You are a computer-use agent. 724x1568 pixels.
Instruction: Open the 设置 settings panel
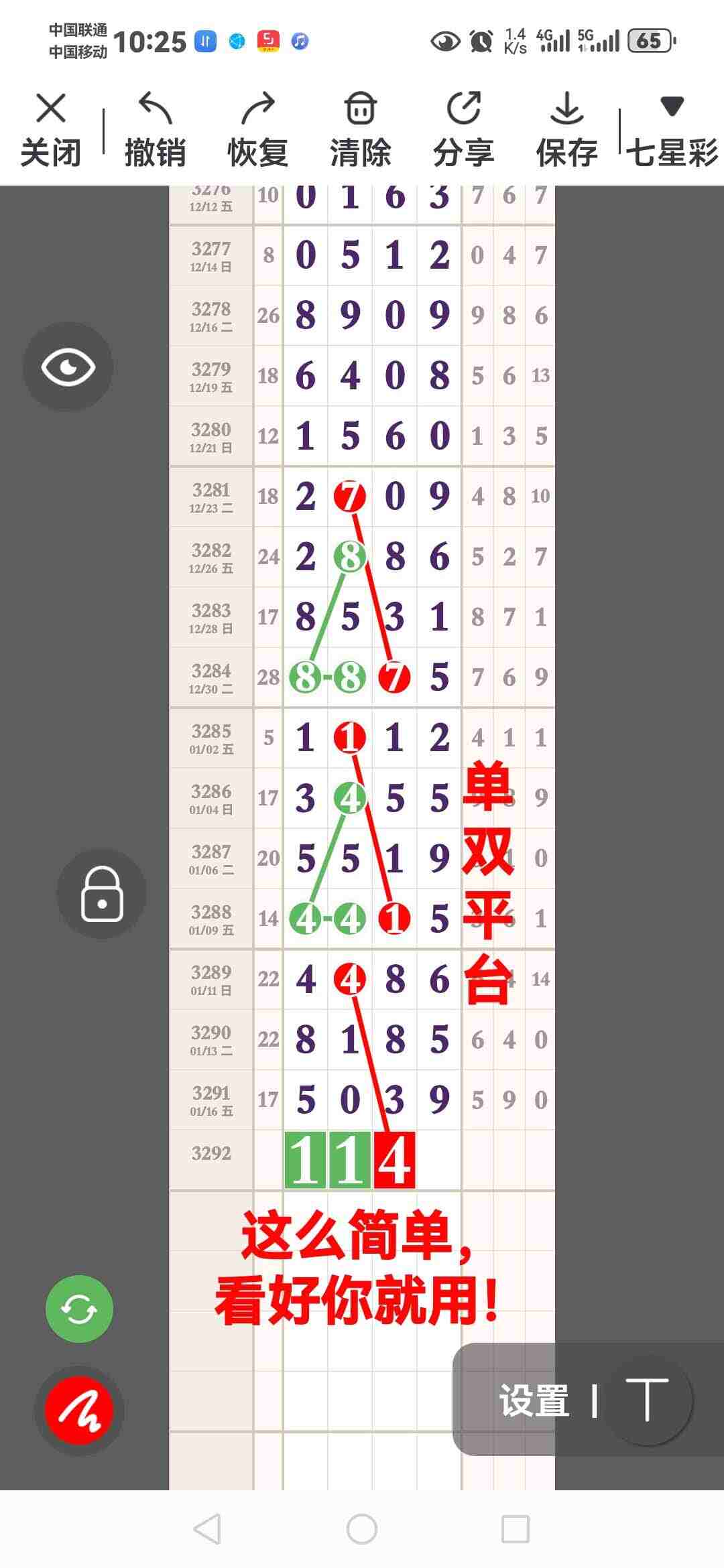pos(534,1400)
